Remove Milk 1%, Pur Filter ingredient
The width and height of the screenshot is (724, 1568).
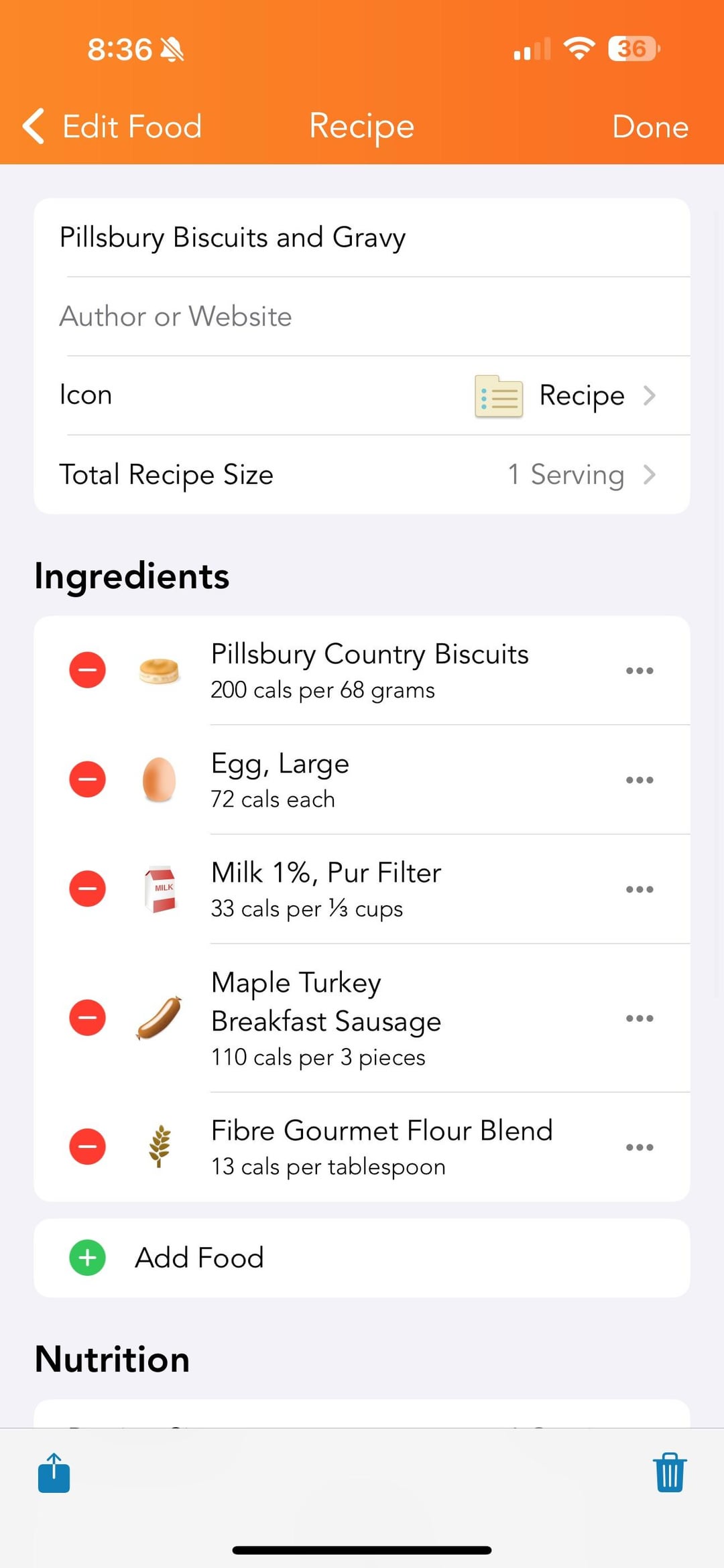click(88, 889)
